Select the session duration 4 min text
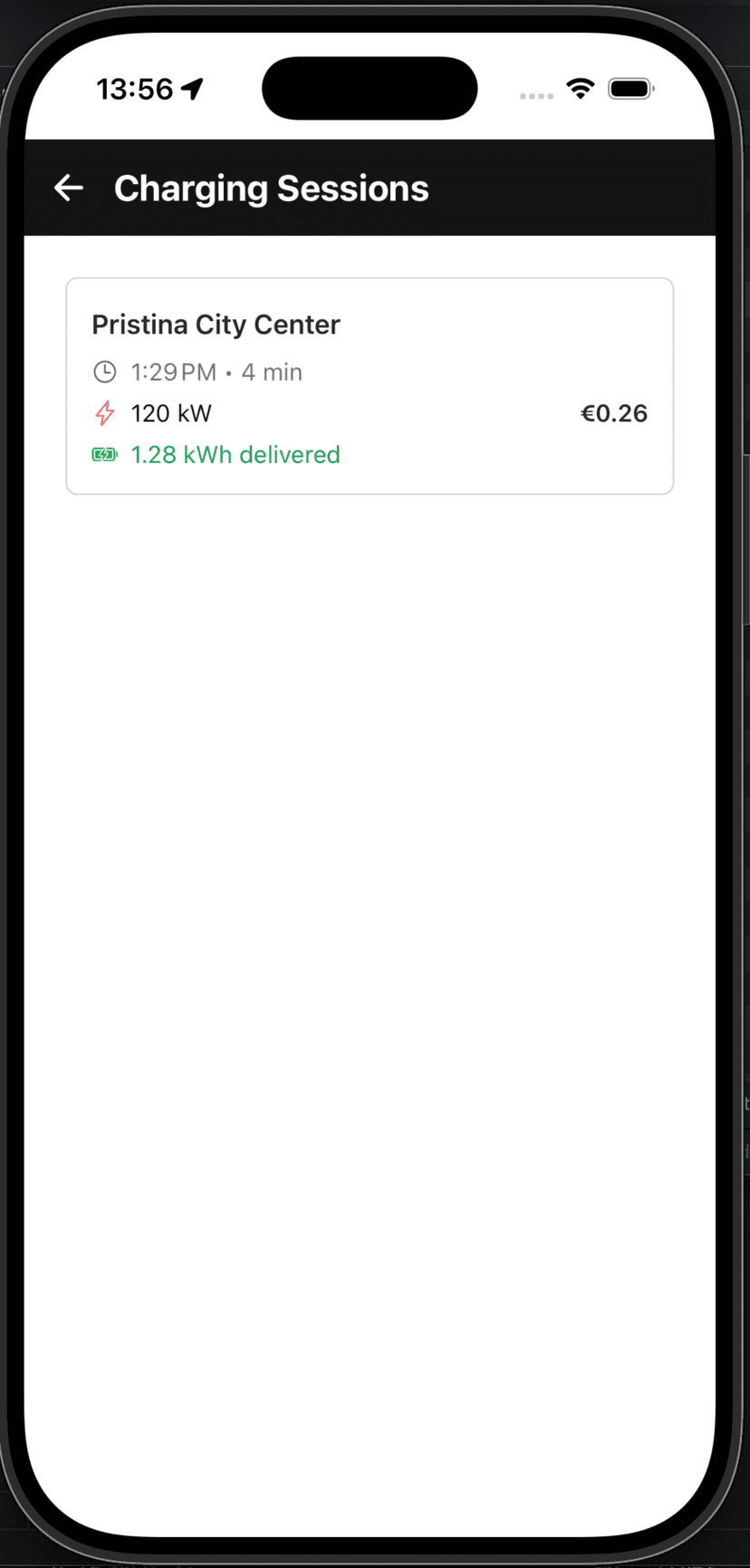Image resolution: width=750 pixels, height=1568 pixels. [270, 372]
